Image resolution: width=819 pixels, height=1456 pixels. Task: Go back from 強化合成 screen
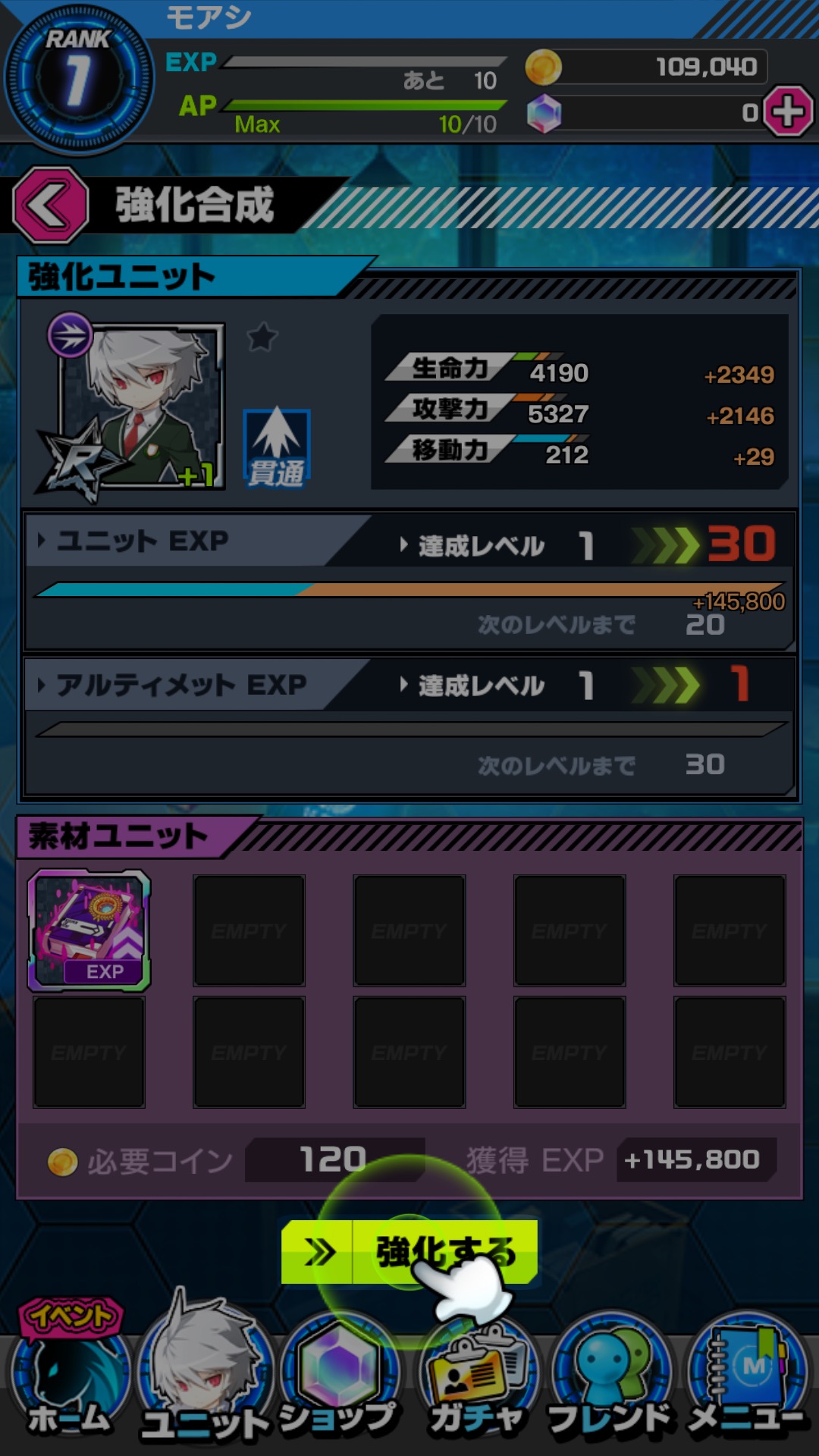[x=50, y=206]
